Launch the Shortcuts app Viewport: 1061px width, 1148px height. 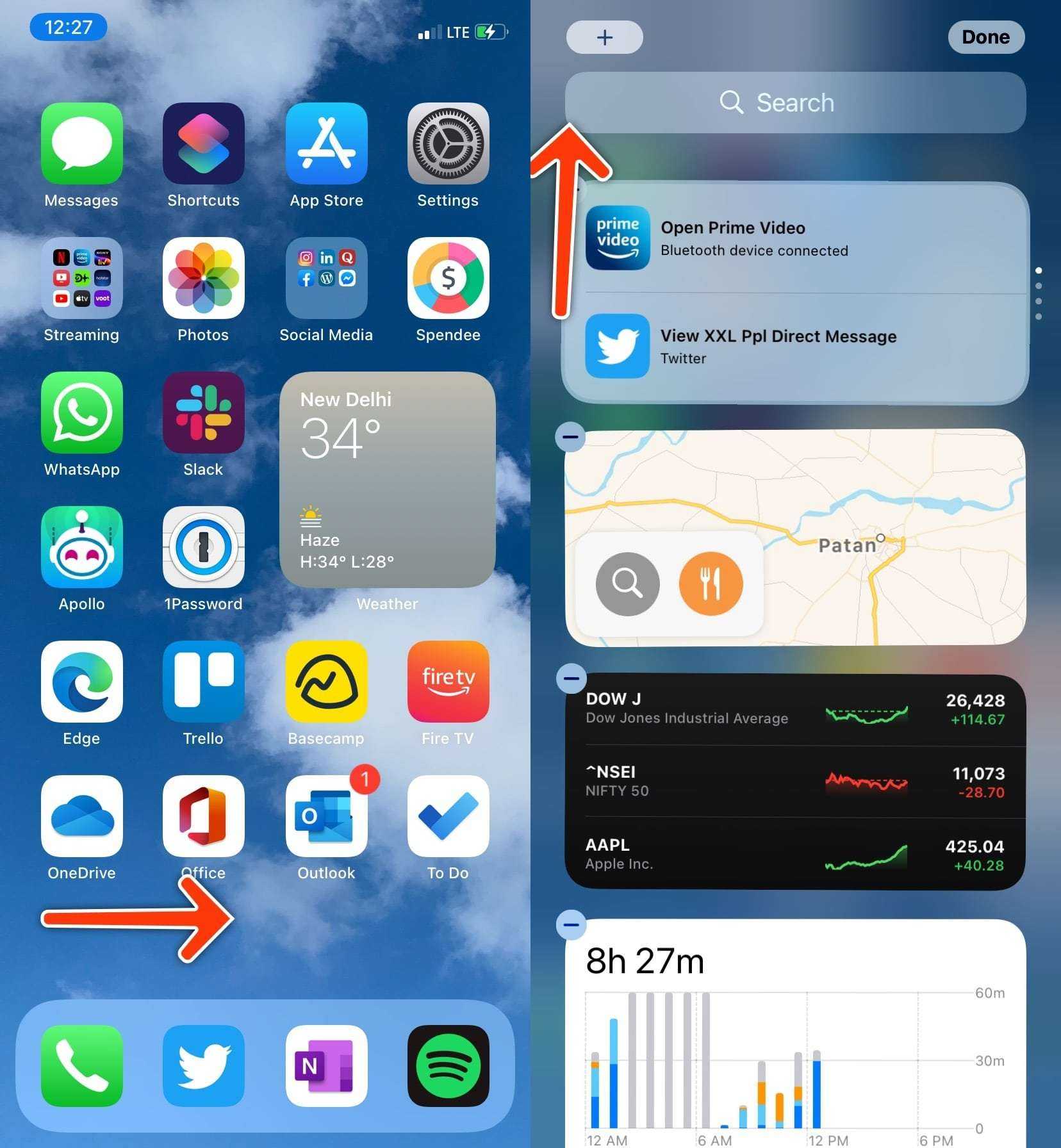(203, 143)
